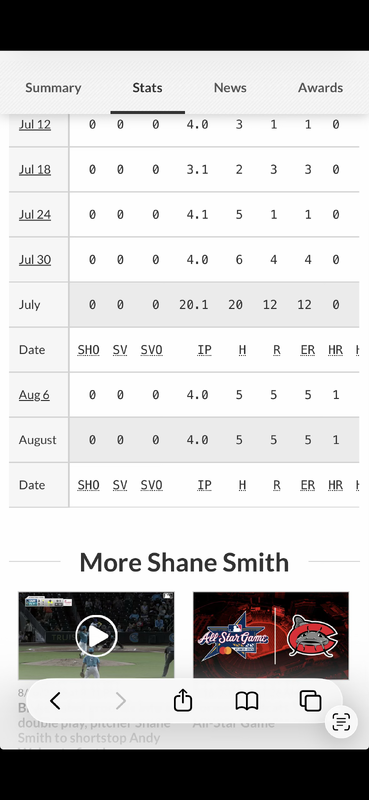This screenshot has height=800, width=369.
Task: Select the Stats tab
Action: 147,88
